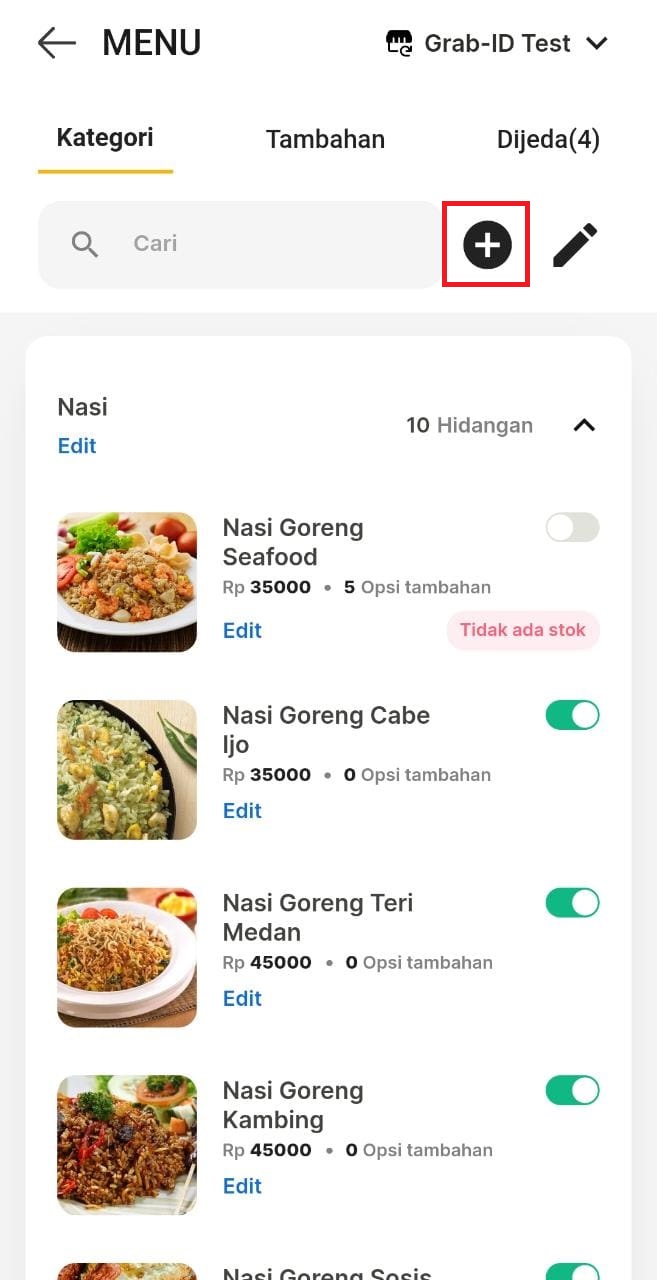Enable Nasi Goreng Seafood availability
The image size is (657, 1280).
click(x=572, y=527)
